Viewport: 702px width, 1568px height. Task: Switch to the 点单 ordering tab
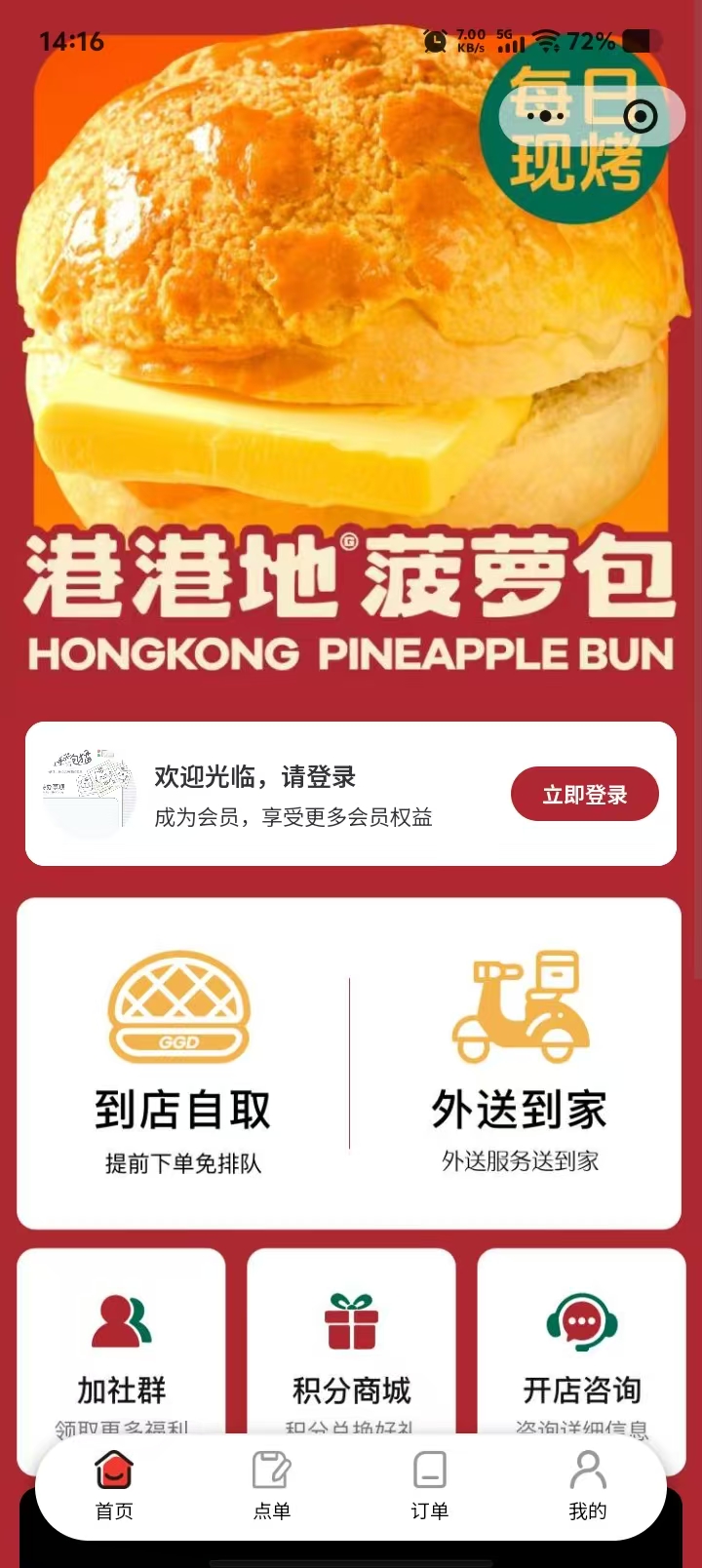[x=272, y=1485]
